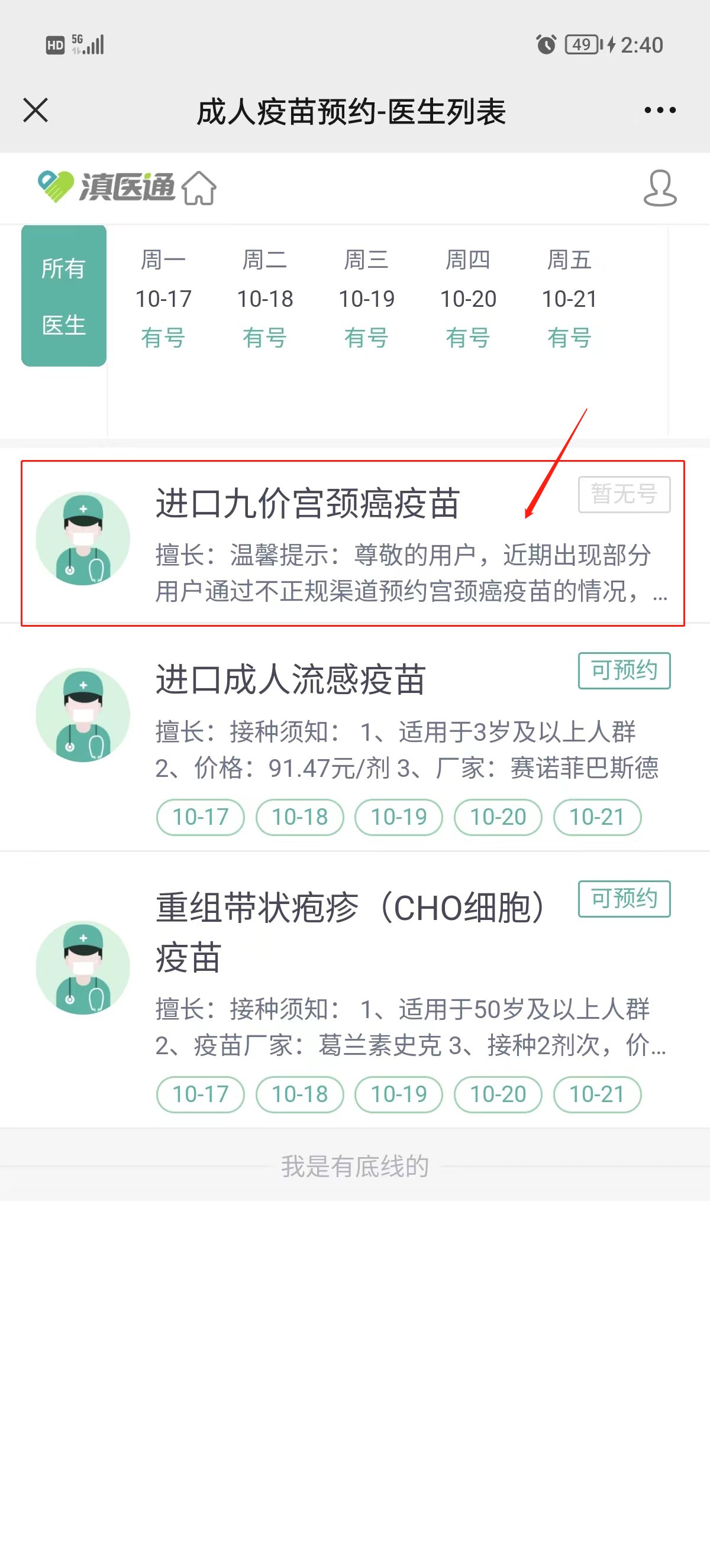710x1568 pixels.
Task: Switch to 周一 10-17 date
Action: pyautogui.click(x=163, y=298)
